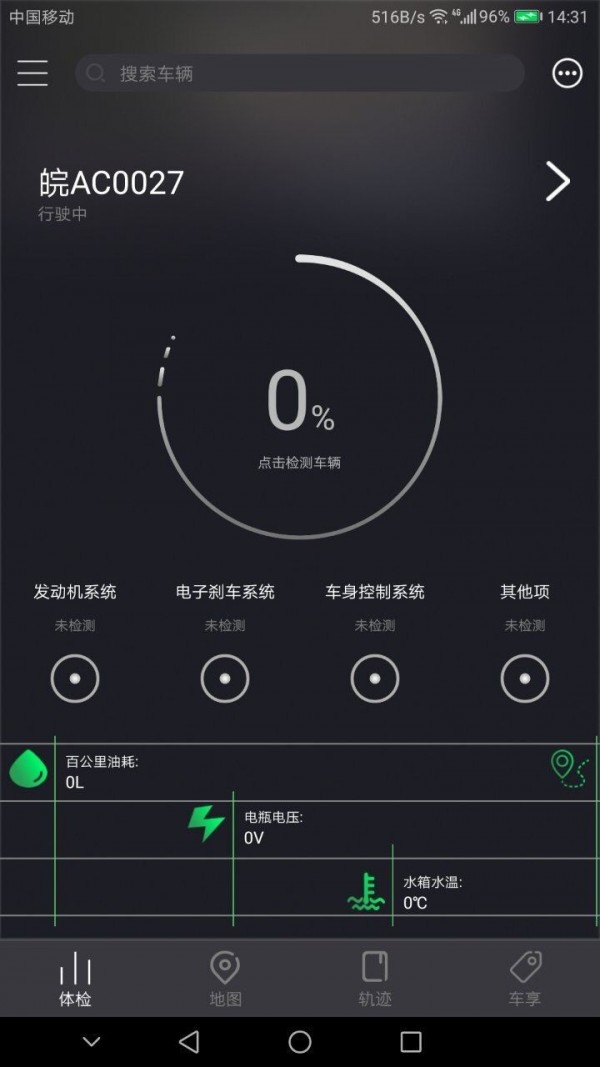Select the 其他项 check item
Viewport: 600px width, 1067px height.
click(x=525, y=678)
